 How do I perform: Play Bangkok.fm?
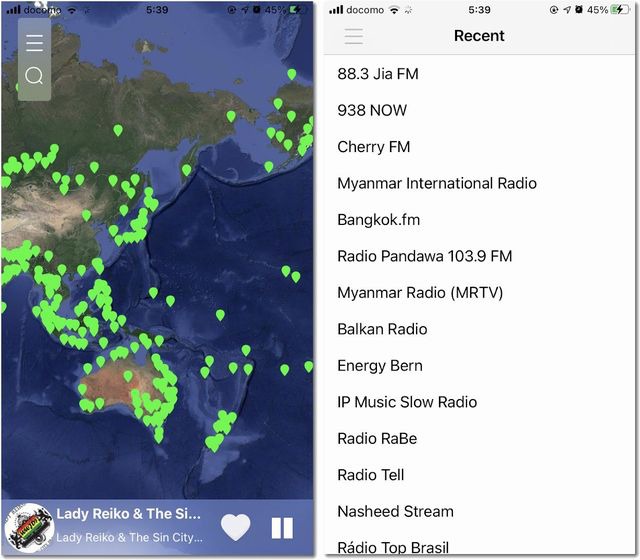point(378,220)
